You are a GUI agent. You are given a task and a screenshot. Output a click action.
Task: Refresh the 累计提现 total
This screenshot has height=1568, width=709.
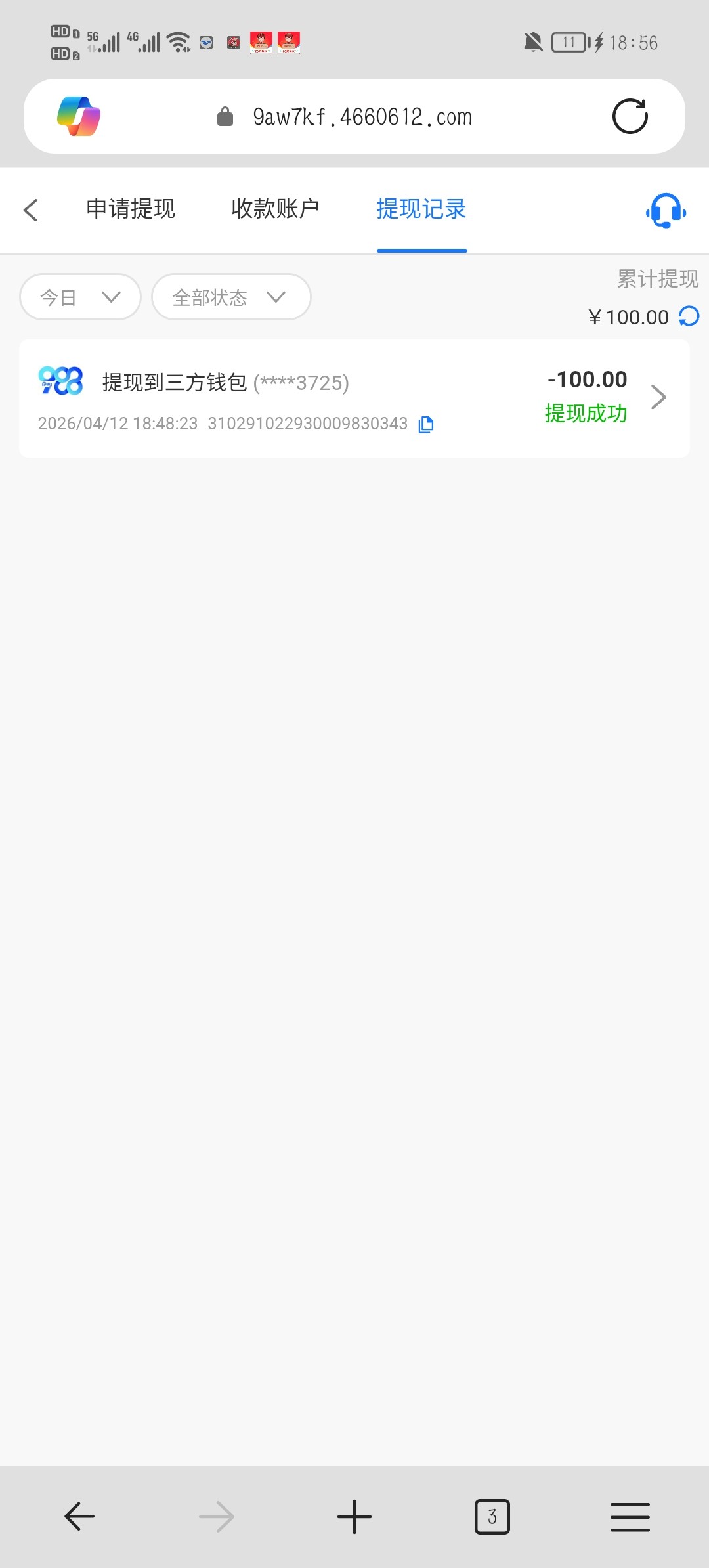click(x=689, y=316)
